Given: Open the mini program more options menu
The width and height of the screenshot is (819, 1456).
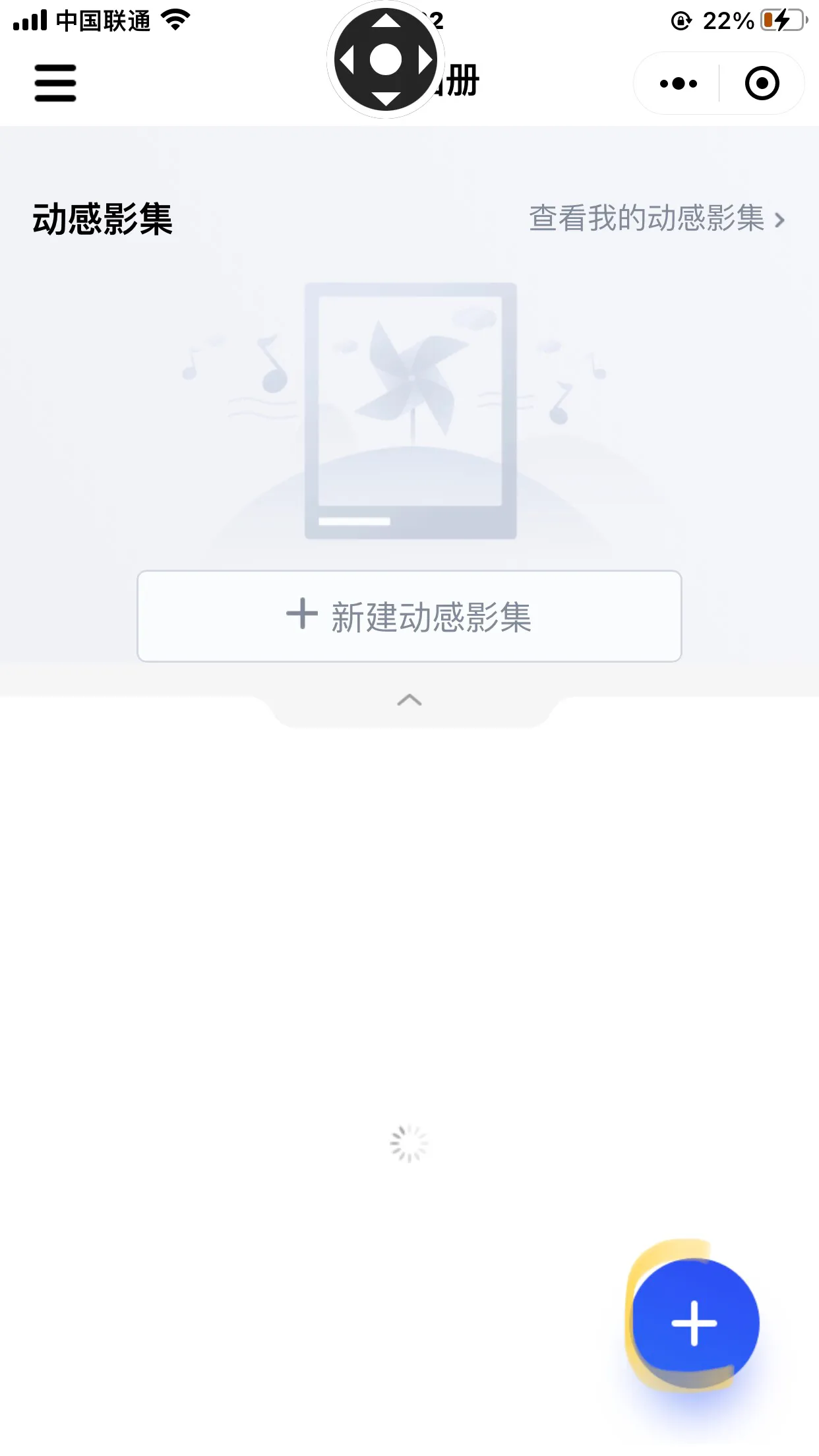Looking at the screenshot, I should 678,84.
